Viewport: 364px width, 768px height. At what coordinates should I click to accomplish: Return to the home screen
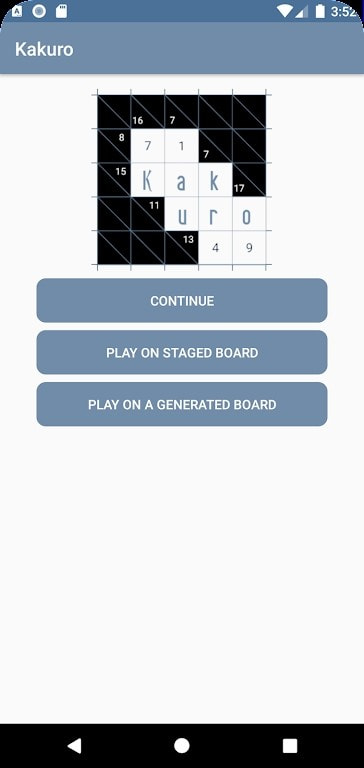(x=182, y=745)
